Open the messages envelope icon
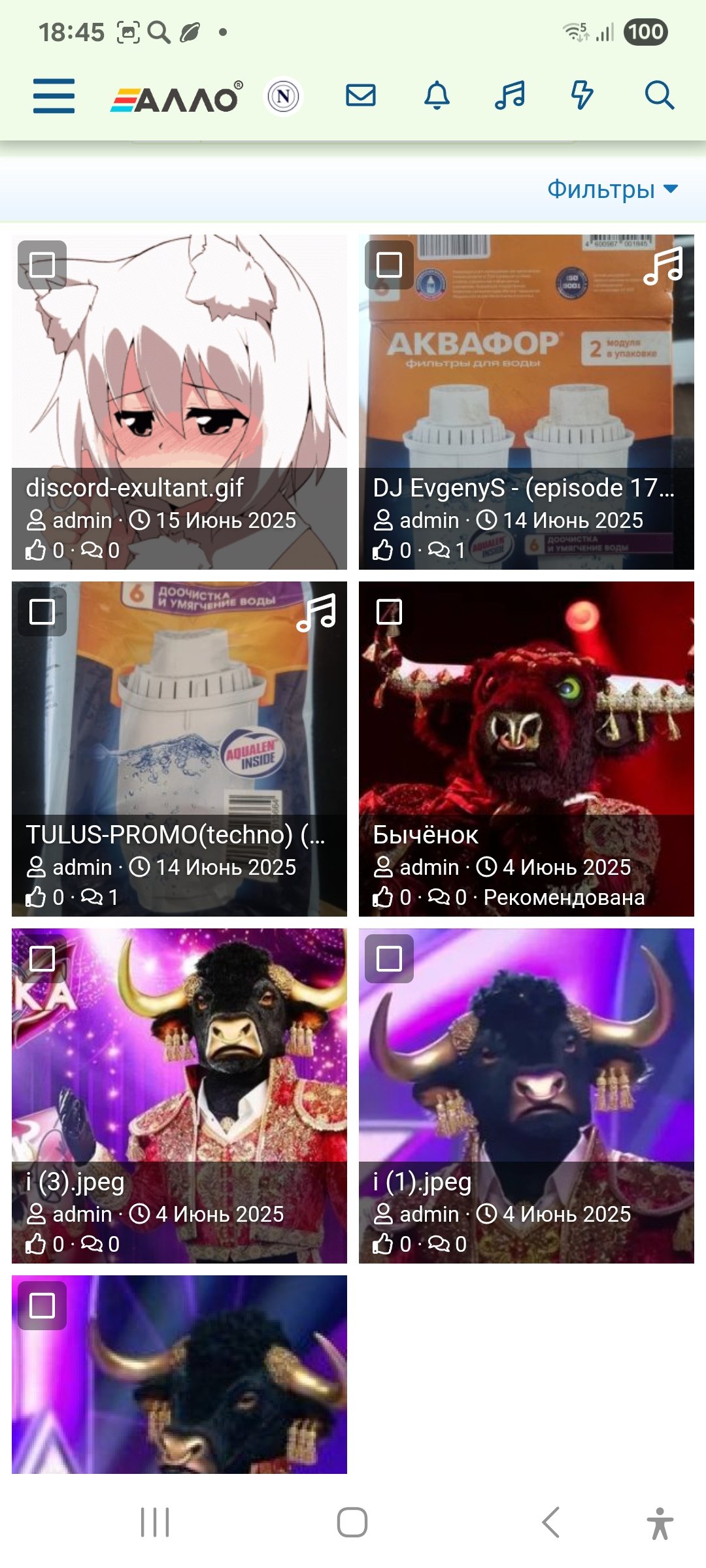Image resolution: width=706 pixels, height=1568 pixels. 361,95
